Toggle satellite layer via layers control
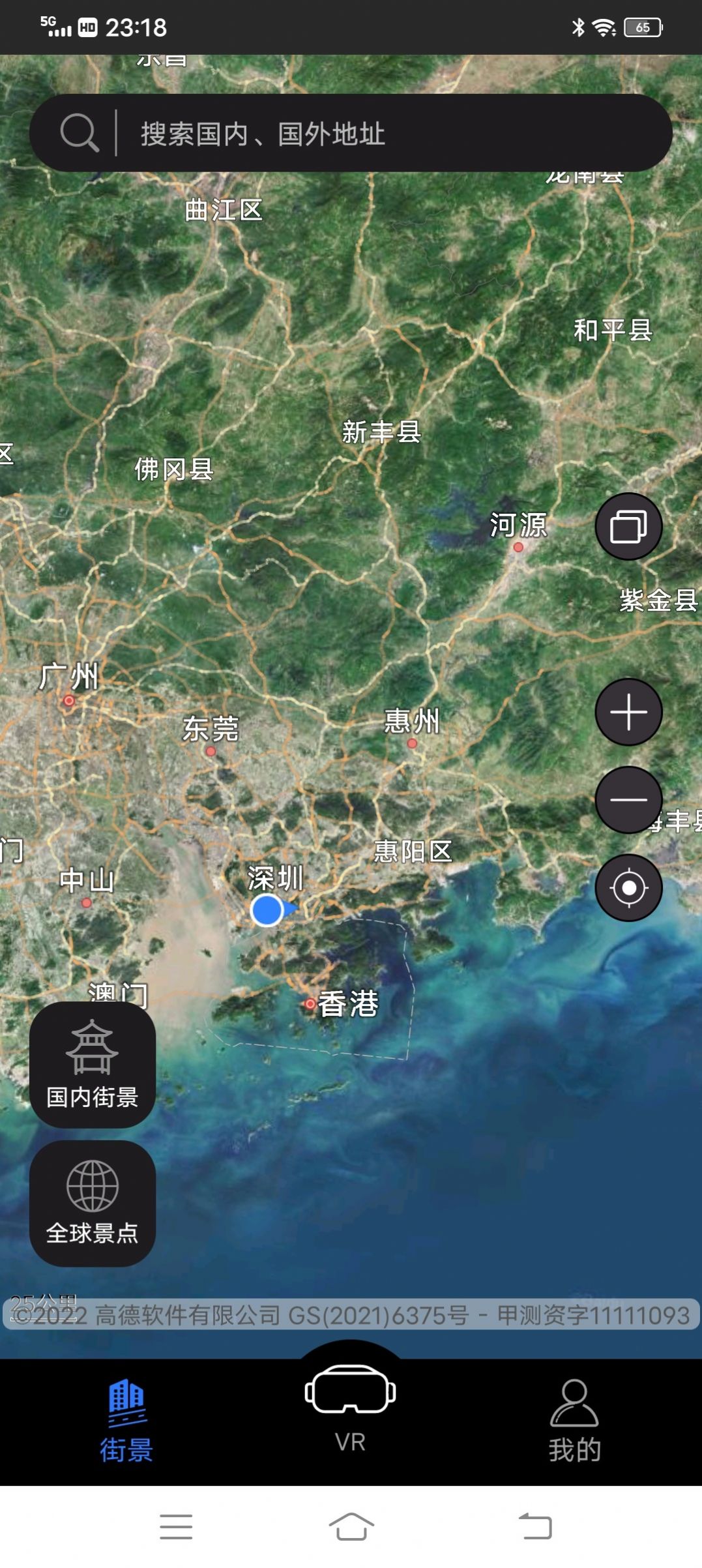Screen dimensions: 702x1568 coord(628,527)
